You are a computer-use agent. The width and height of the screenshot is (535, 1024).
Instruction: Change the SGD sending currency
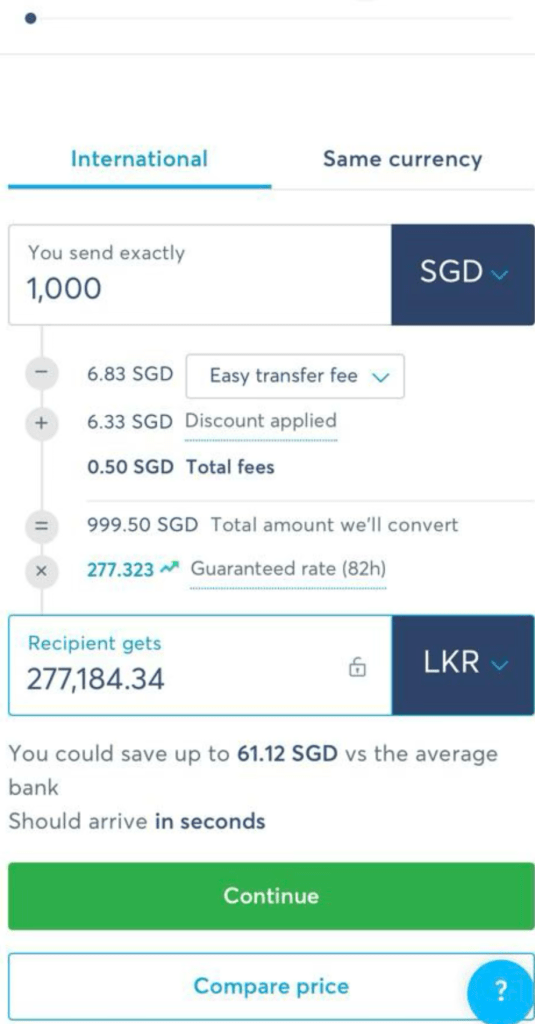point(463,274)
